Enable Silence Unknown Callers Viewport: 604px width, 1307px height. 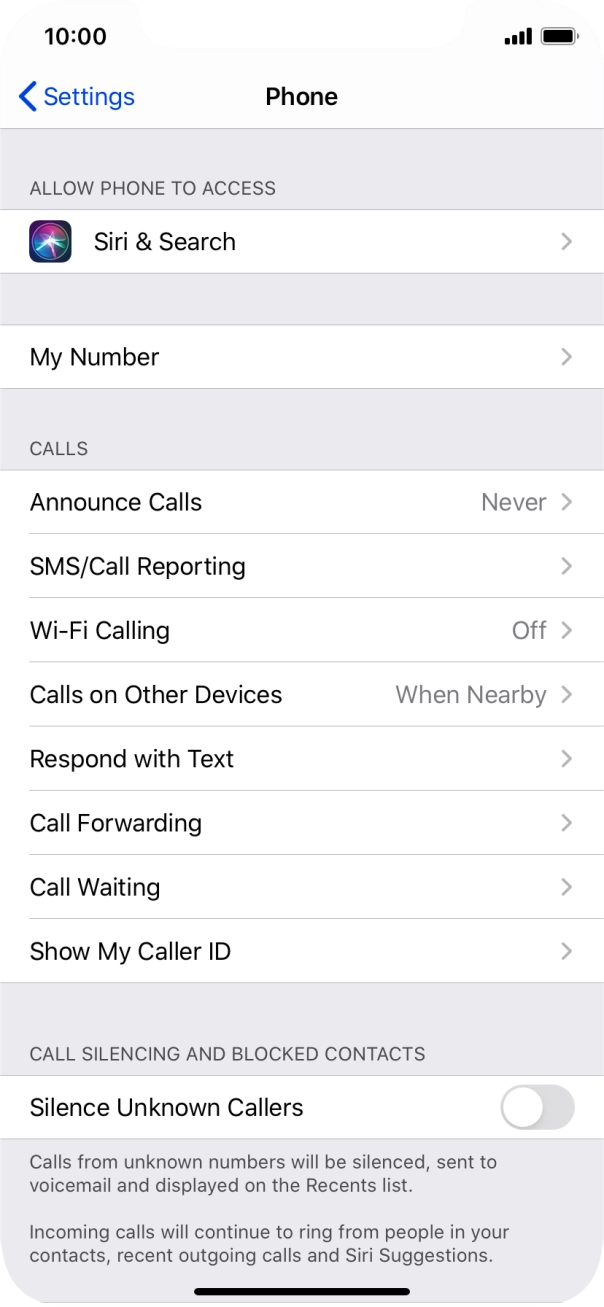(537, 1108)
